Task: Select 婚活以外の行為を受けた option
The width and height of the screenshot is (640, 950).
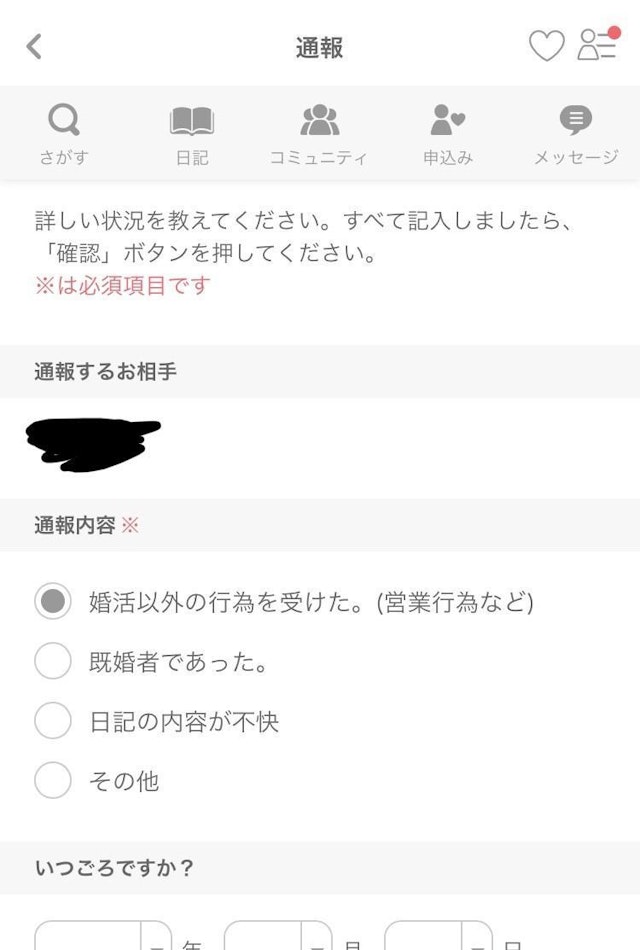Action: (53, 602)
